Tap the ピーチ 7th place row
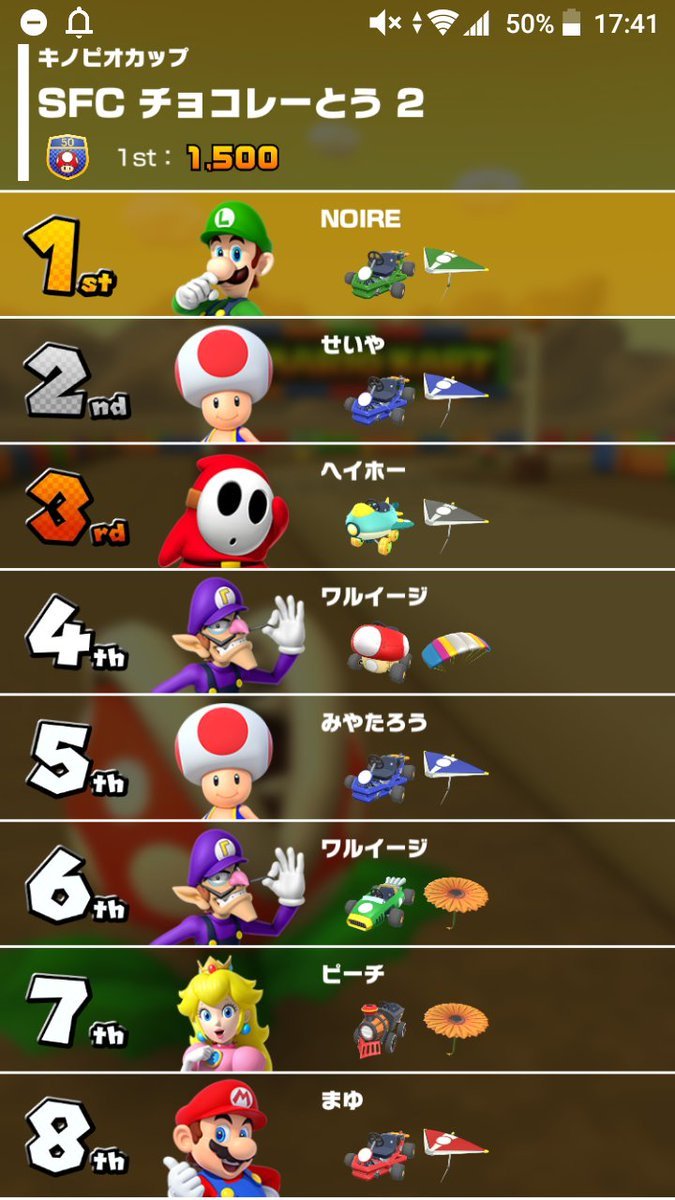Image resolution: width=675 pixels, height=1200 pixels. pos(337,1010)
